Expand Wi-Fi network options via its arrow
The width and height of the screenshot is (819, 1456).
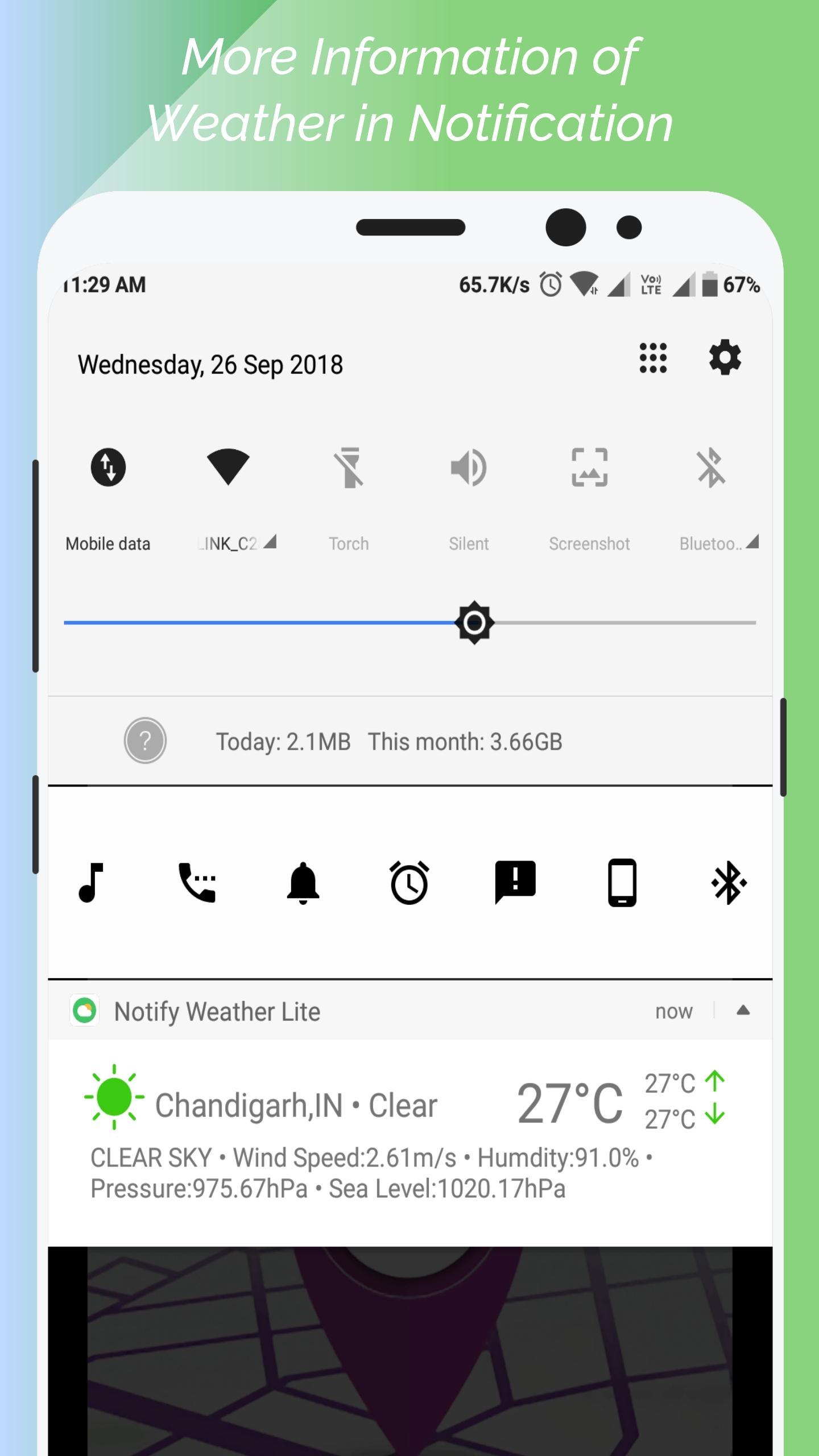269,542
